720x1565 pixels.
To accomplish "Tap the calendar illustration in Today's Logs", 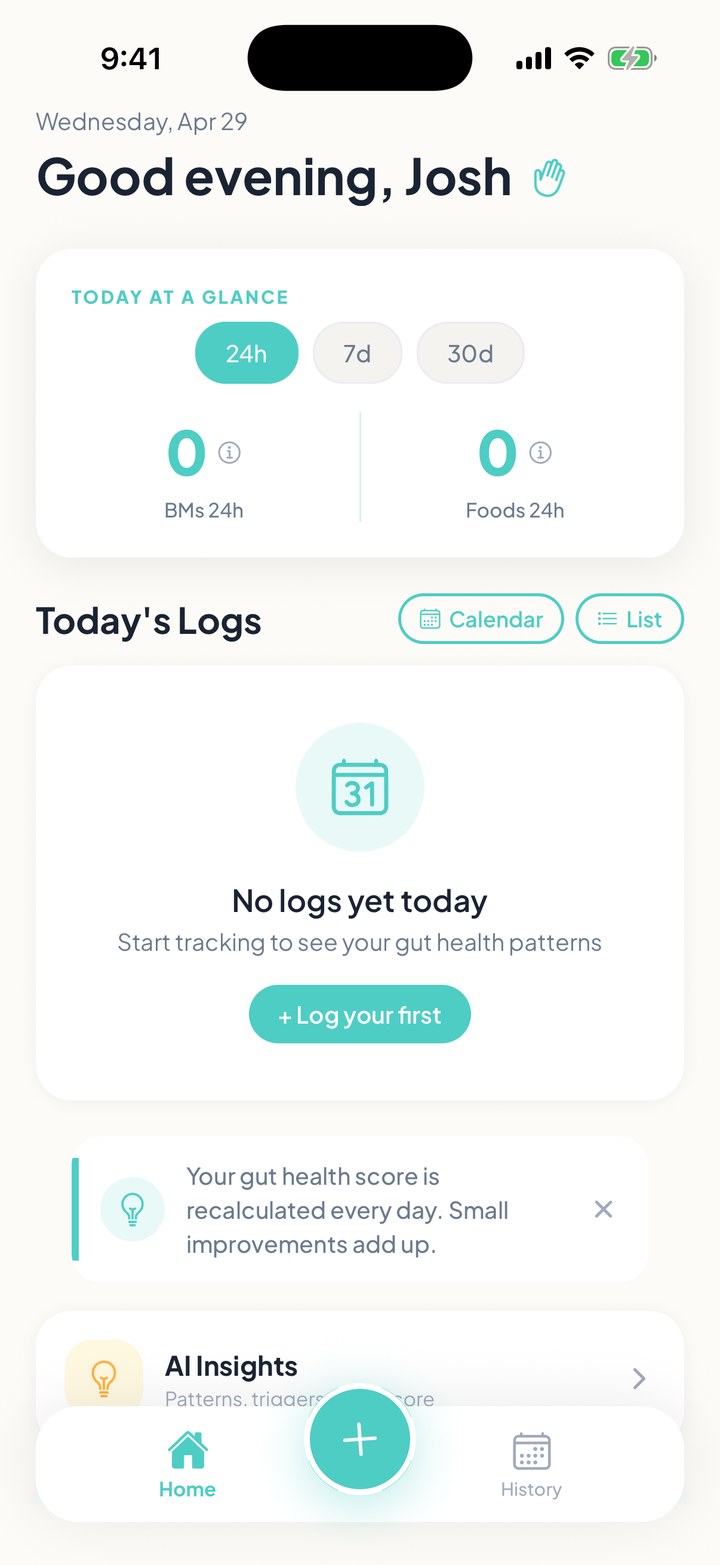I will (360, 786).
